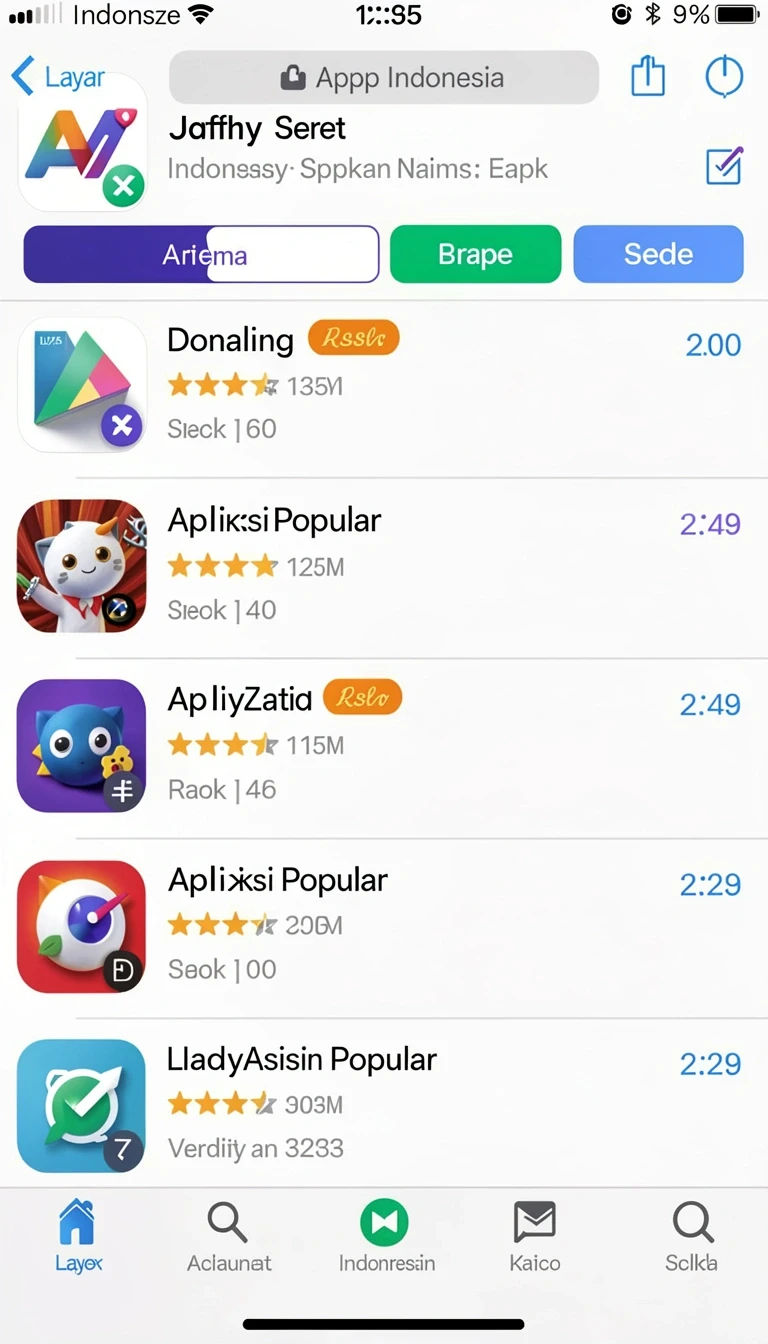Viewport: 768px width, 1344px height.
Task: Tap the power icon at top right
Action: pos(724,76)
